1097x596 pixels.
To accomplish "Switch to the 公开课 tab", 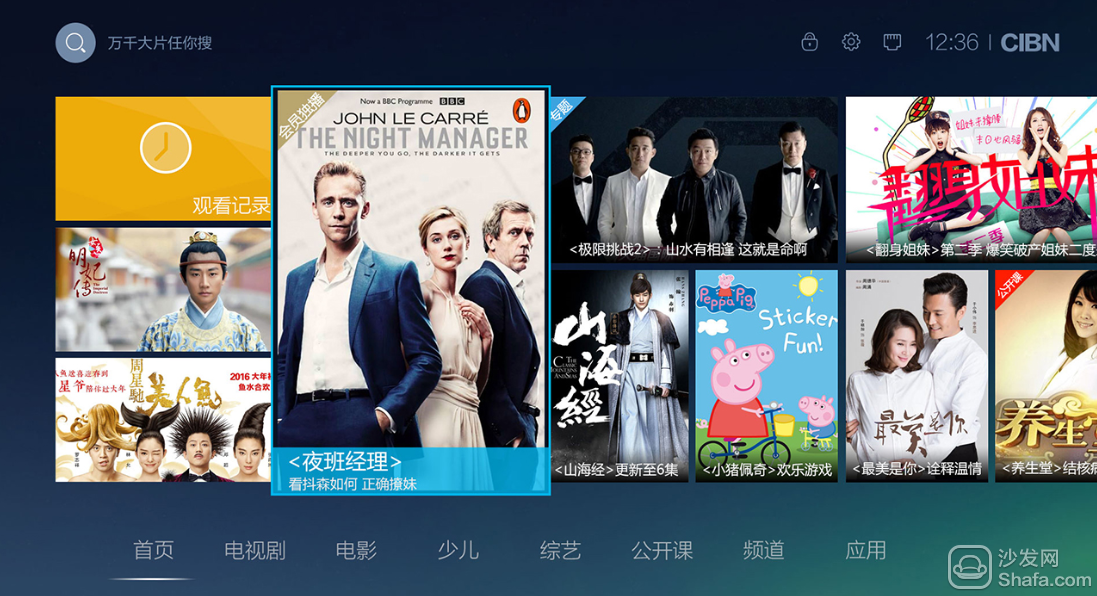I will 662,550.
